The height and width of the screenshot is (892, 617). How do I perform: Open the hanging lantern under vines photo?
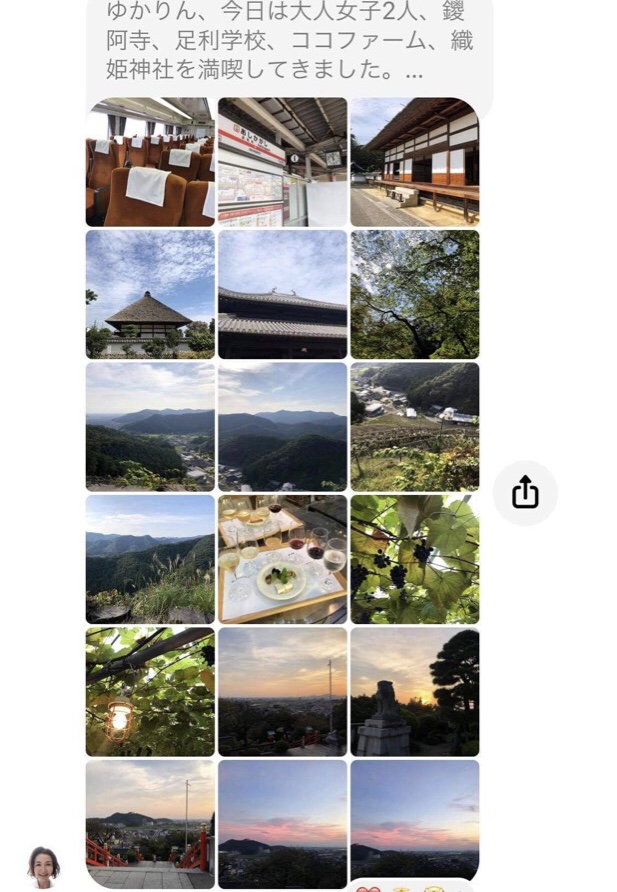pyautogui.click(x=150, y=691)
